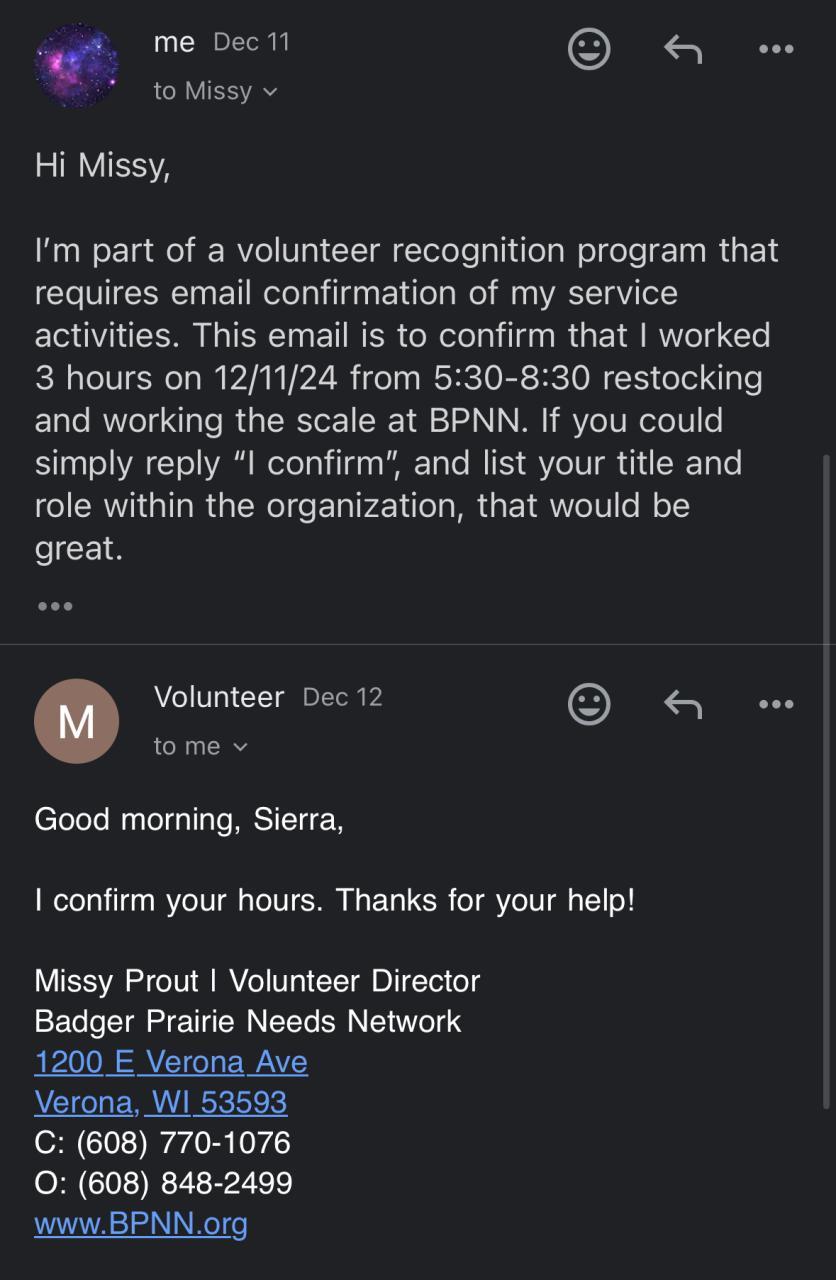Open more options for Volunteer's Dec 12 email
836x1280 pixels.
(x=776, y=704)
